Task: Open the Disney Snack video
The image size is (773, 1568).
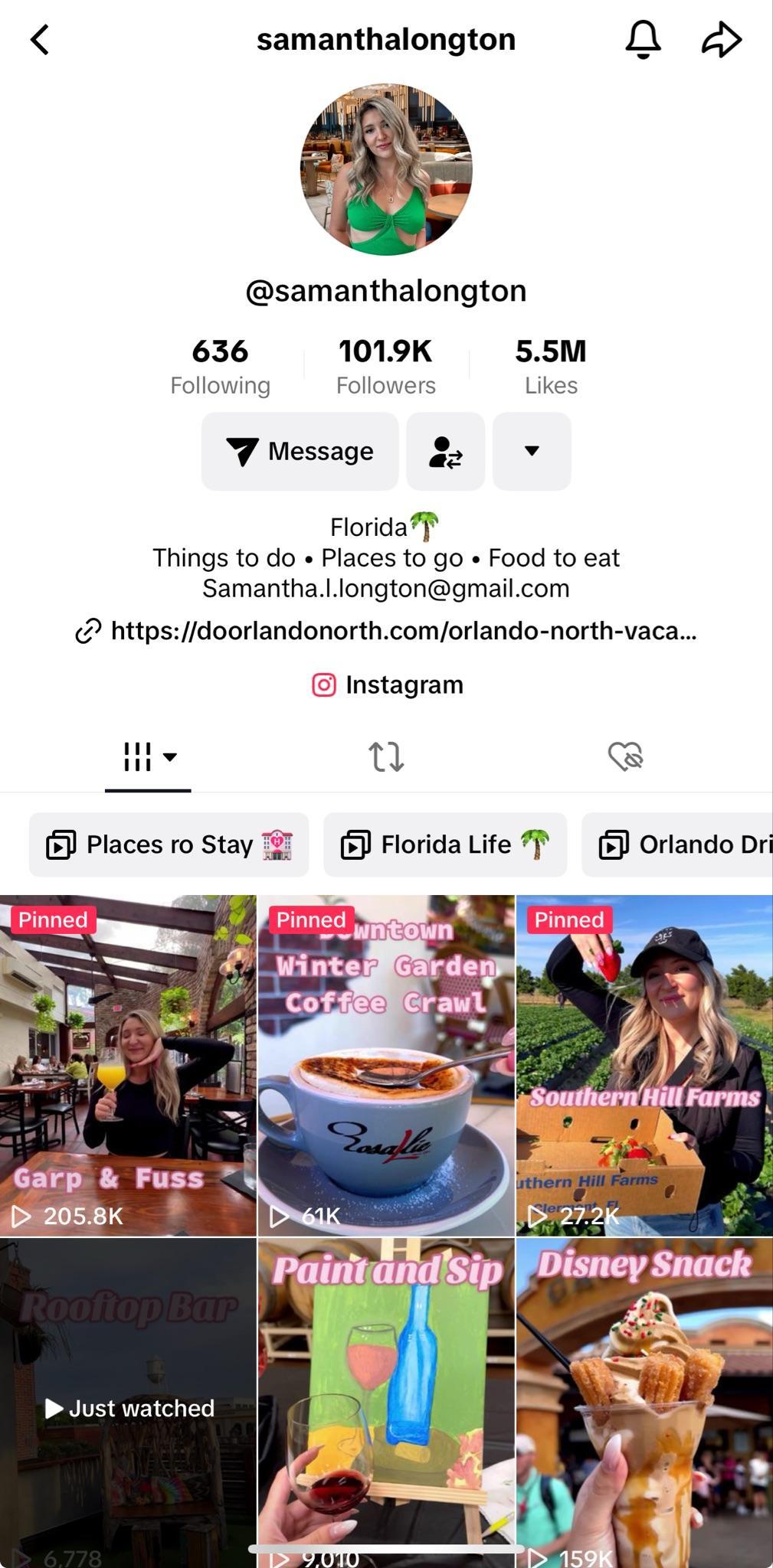Action: tap(644, 1401)
